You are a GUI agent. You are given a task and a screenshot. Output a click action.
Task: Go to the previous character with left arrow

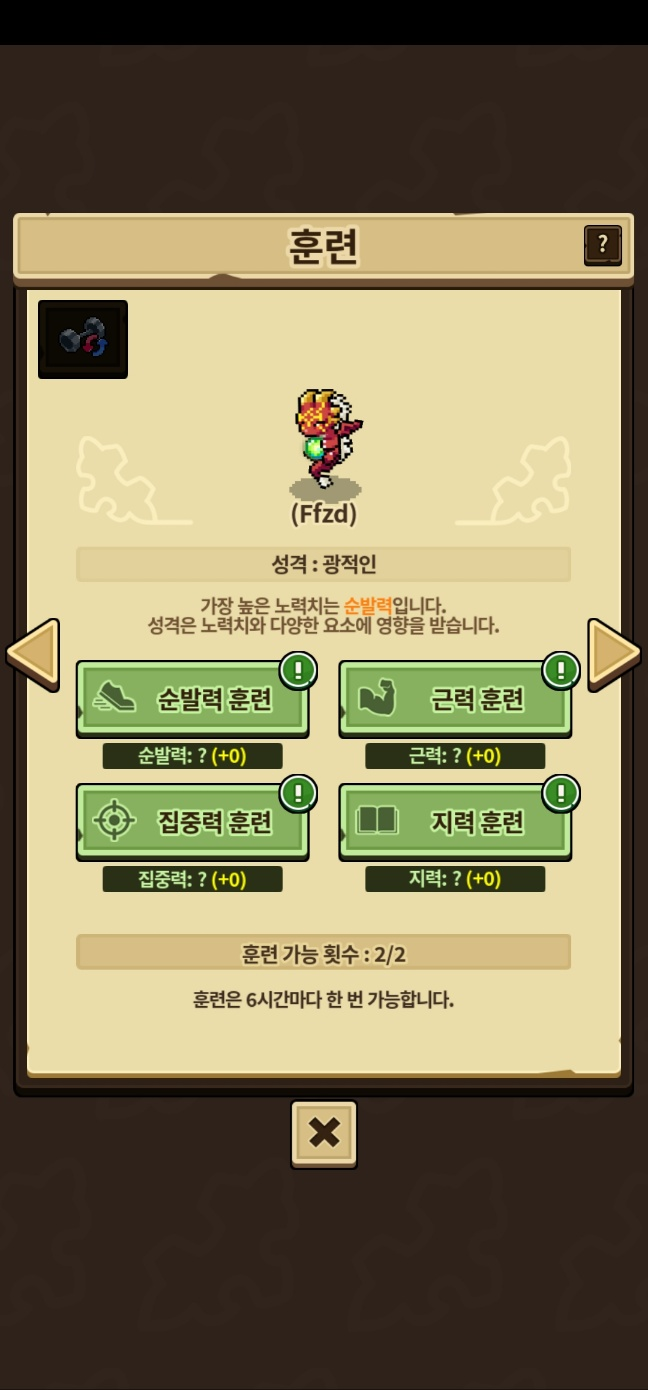(33, 654)
